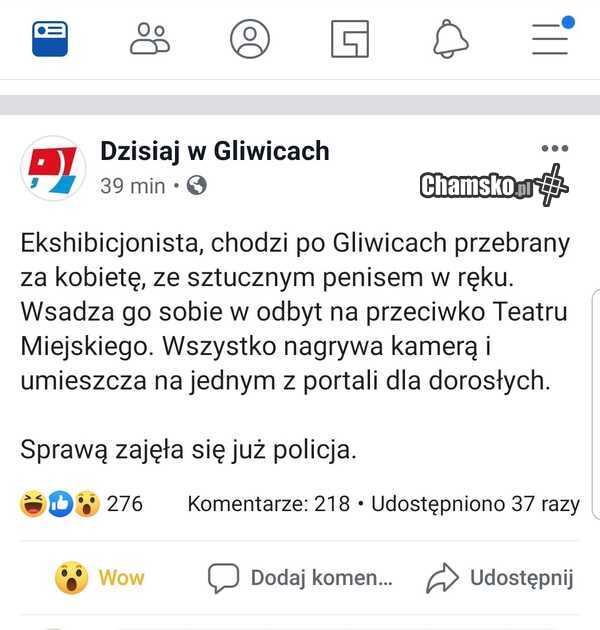
Task: Change the Wow reaction on this post
Action: point(100,577)
